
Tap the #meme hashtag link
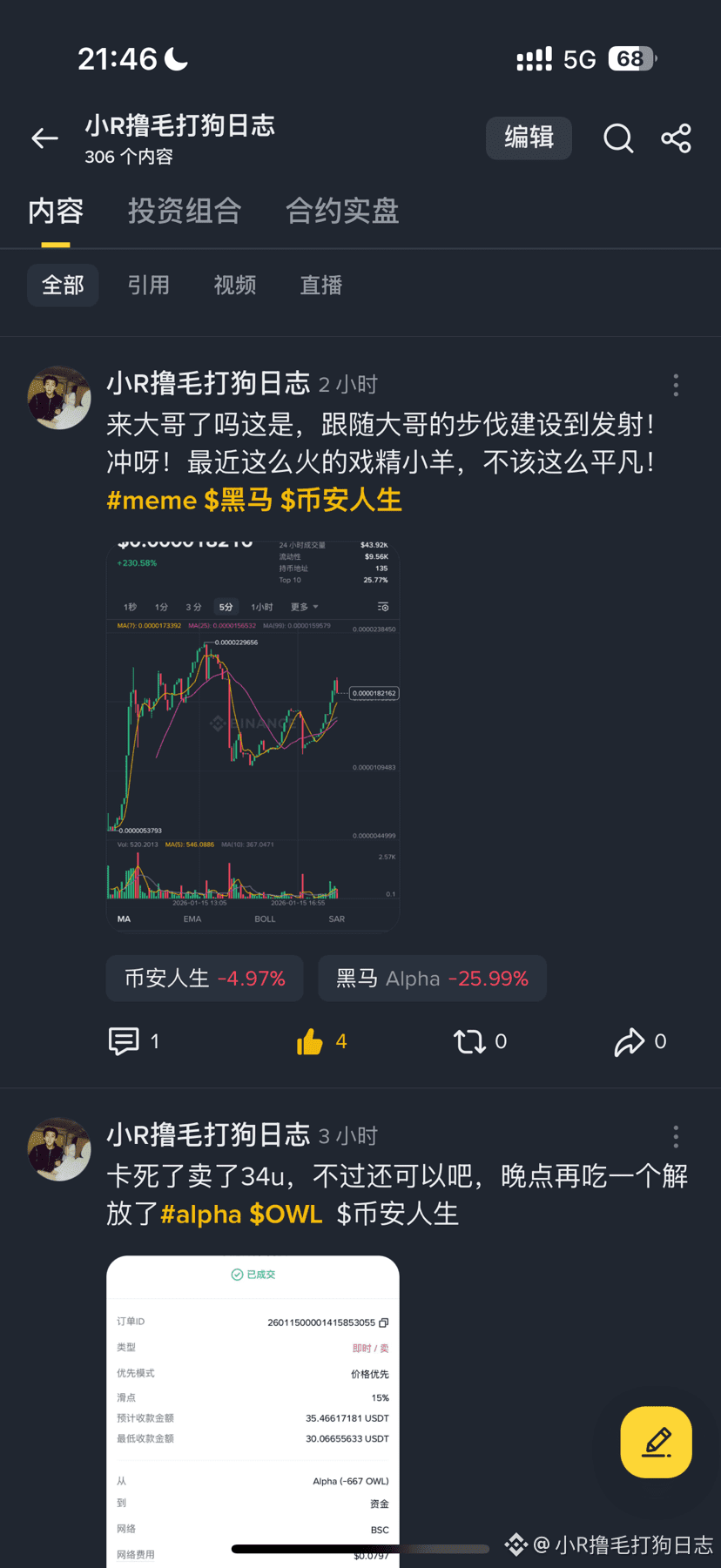click(x=152, y=501)
